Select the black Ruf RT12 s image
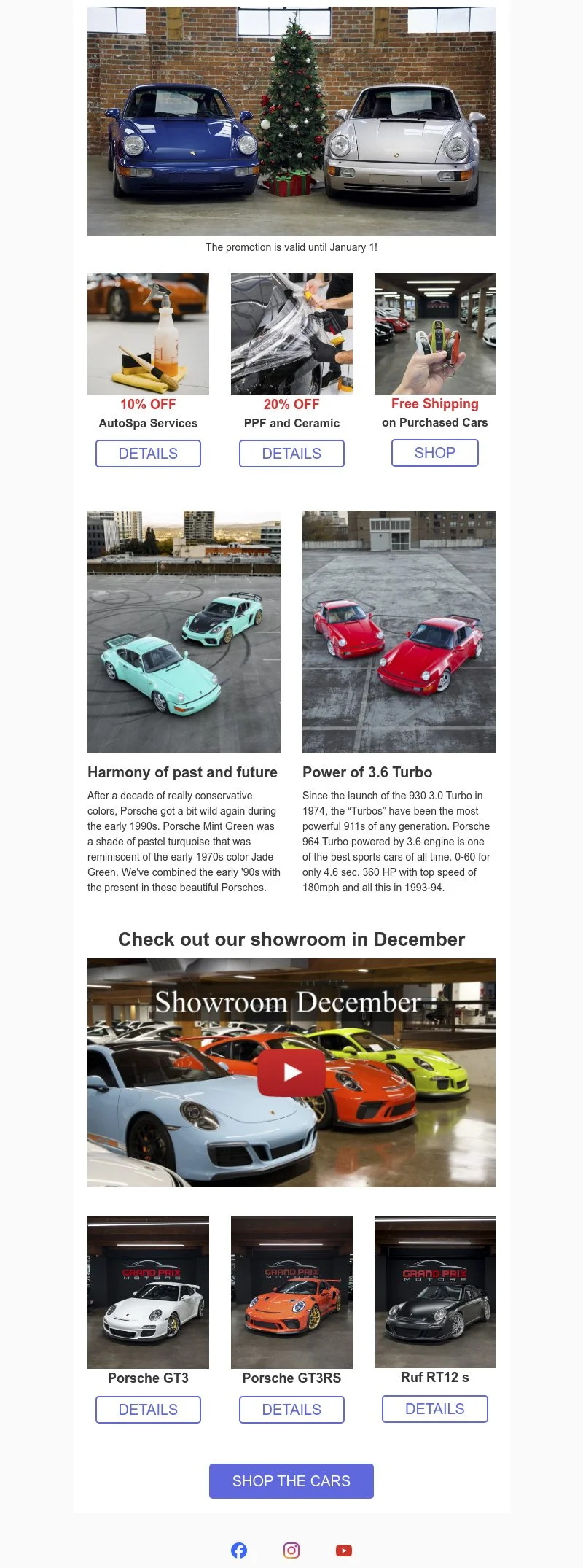The image size is (583, 1568). click(x=435, y=1292)
